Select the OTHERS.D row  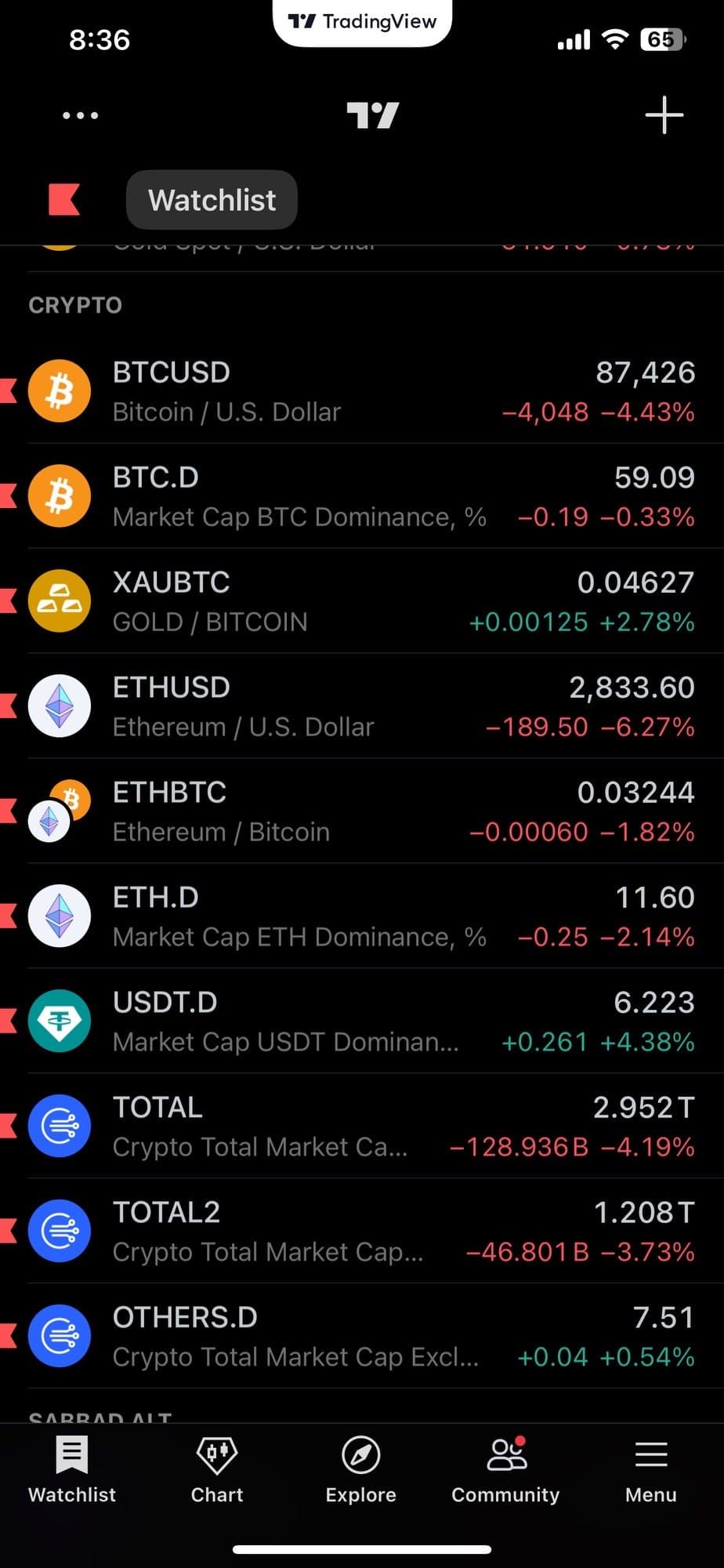(360, 1337)
